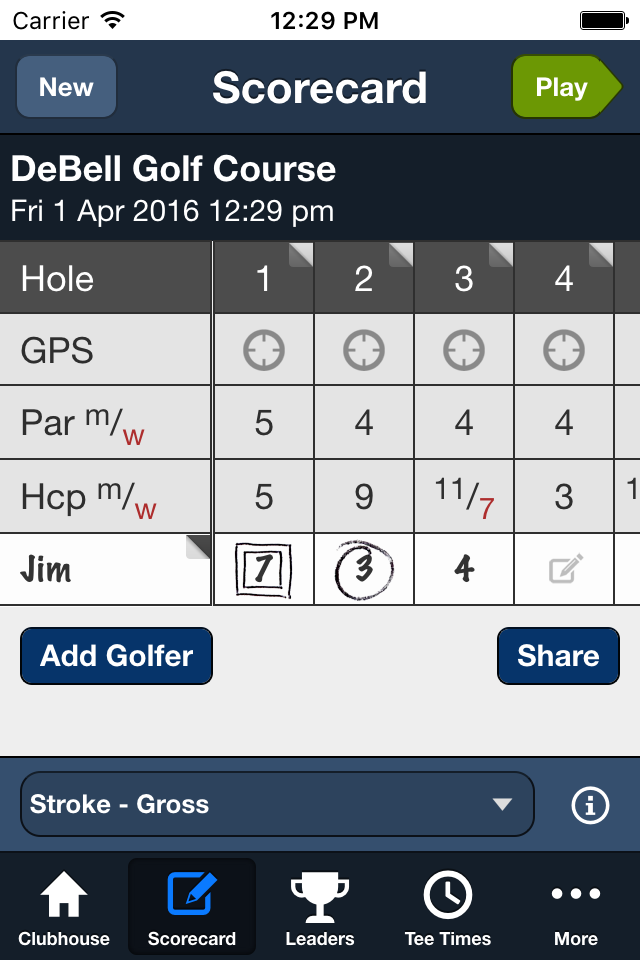Image resolution: width=640 pixels, height=960 pixels.
Task: Share this scorecard
Action: (558, 656)
